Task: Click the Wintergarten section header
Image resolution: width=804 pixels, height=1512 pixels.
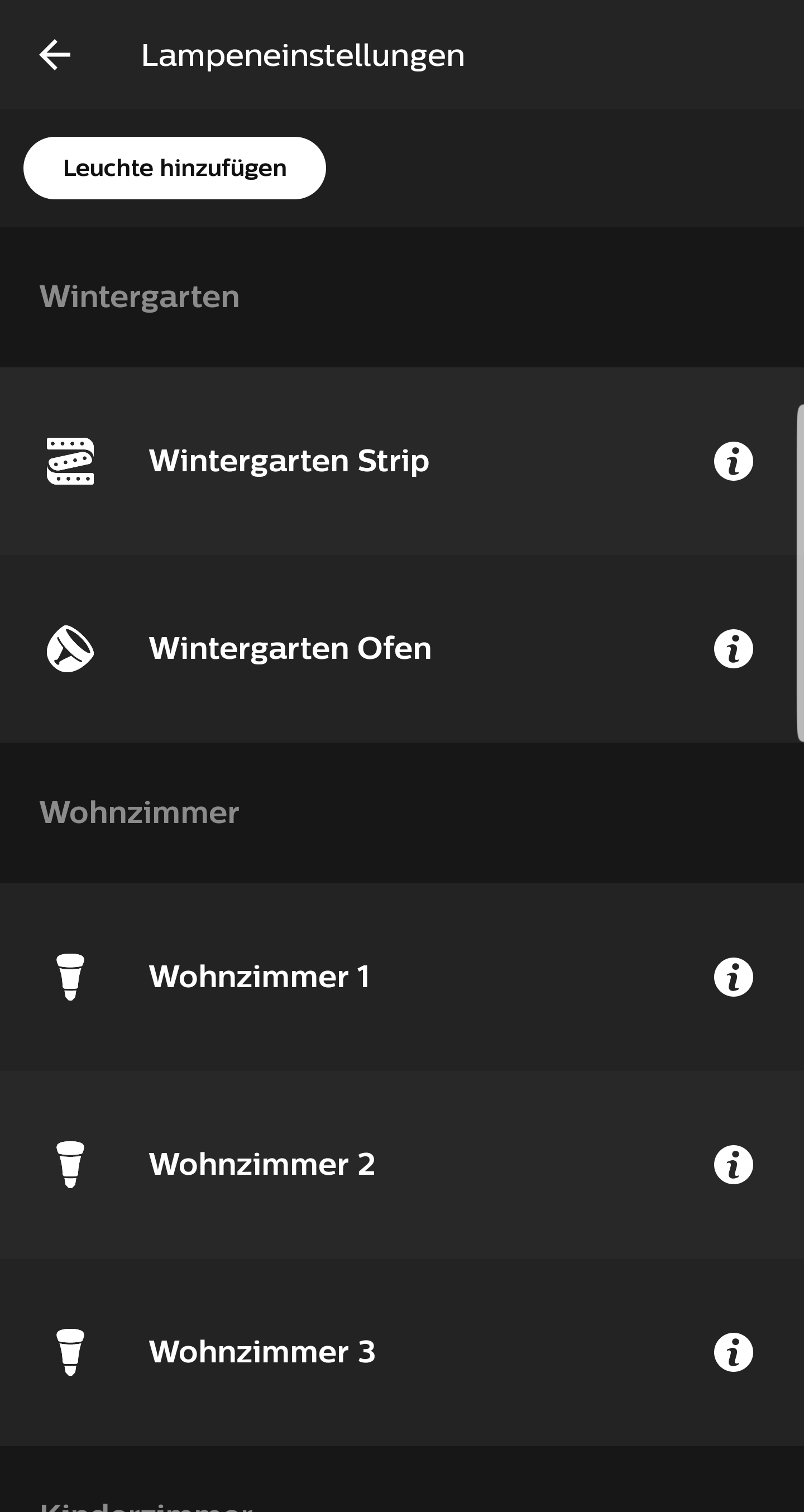Action: coord(140,296)
